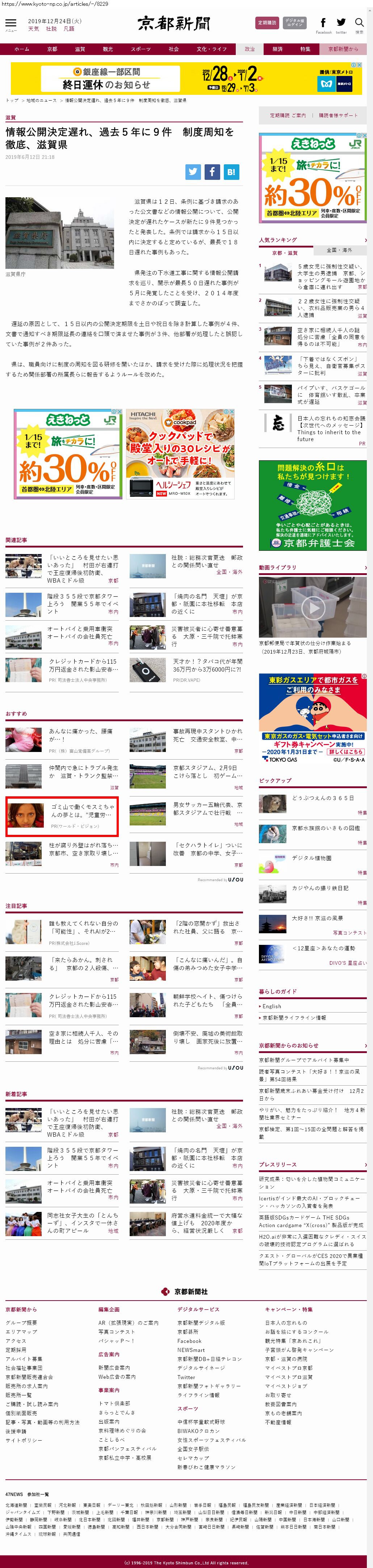Open the 購読者様サポート link

pos(338,115)
